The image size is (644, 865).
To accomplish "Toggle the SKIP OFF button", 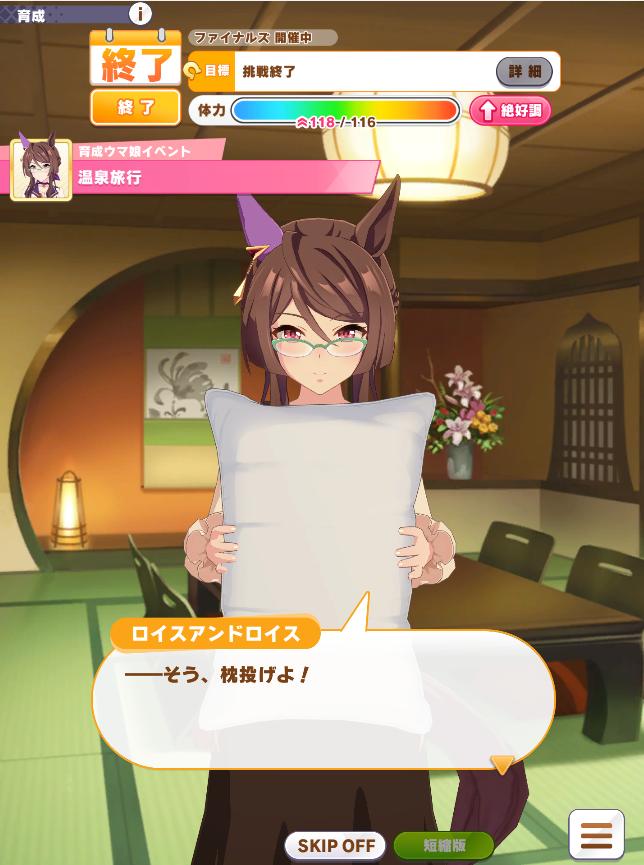I will 336,845.
